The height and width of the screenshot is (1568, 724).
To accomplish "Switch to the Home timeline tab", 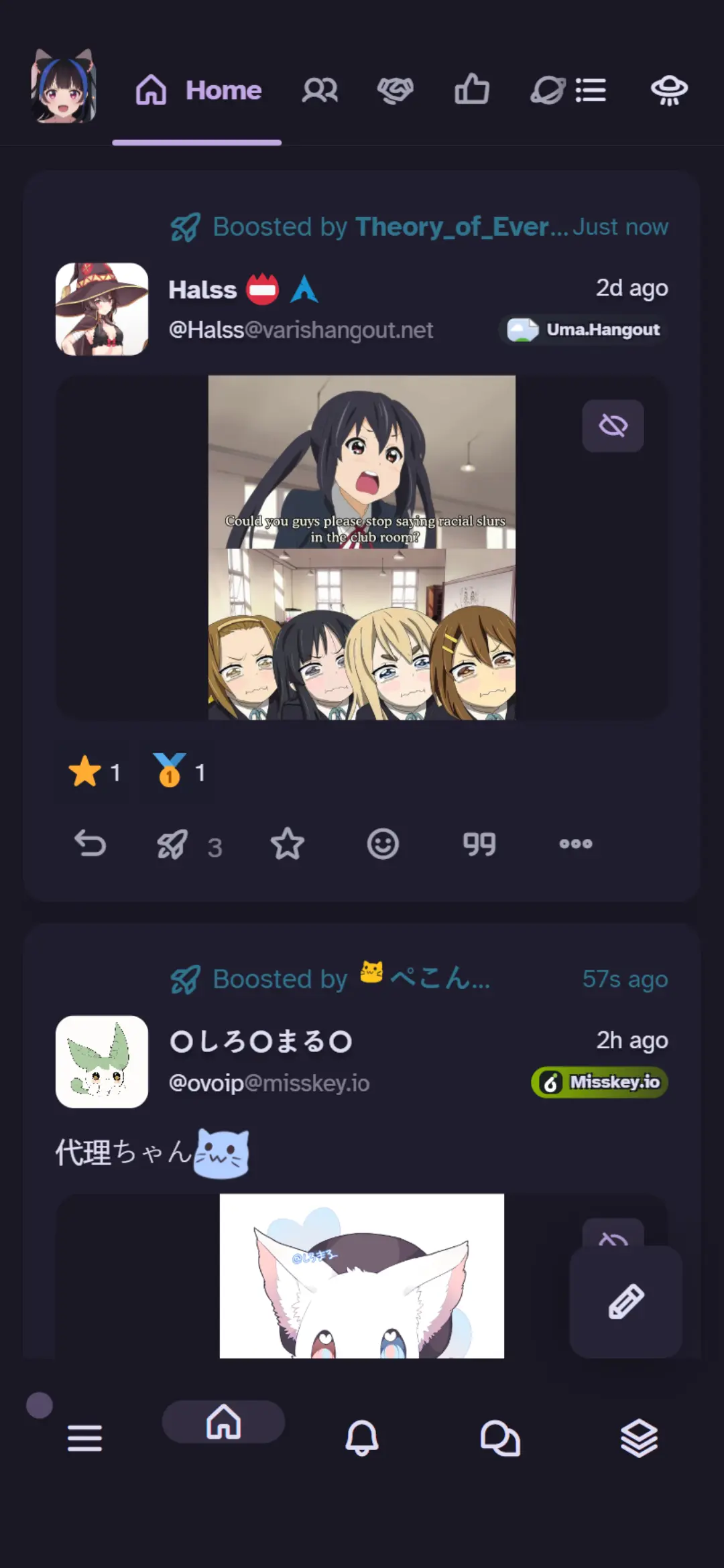I will (x=197, y=90).
